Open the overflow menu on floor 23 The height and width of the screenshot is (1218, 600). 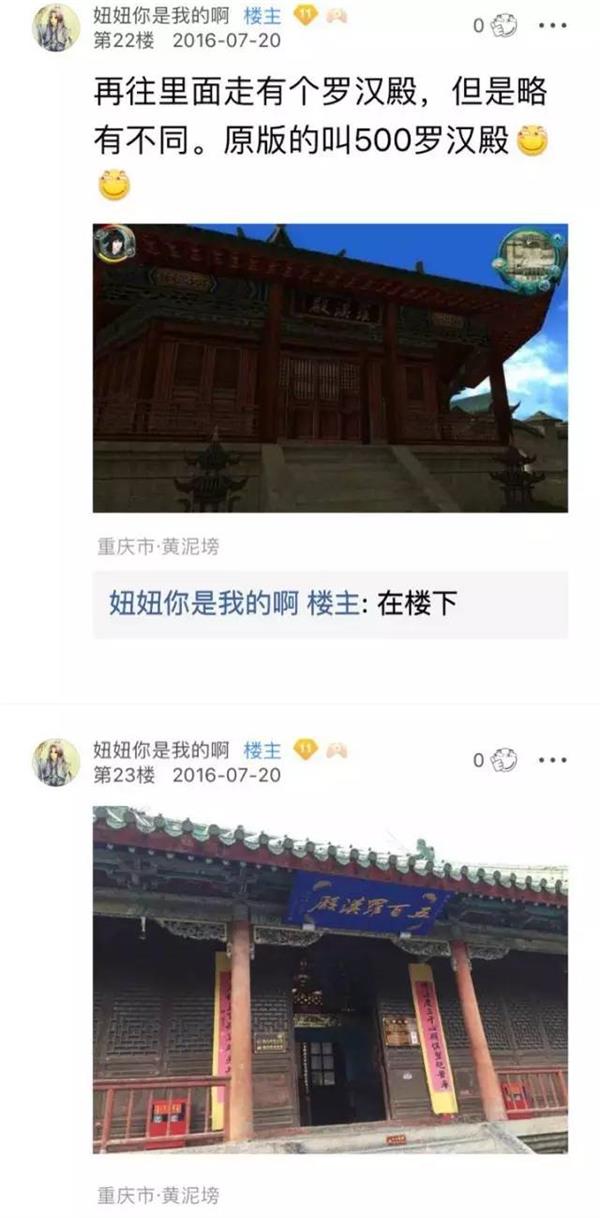click(x=552, y=760)
